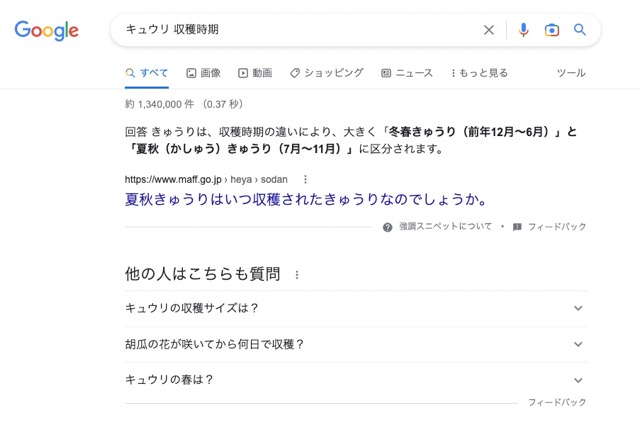
Task: Send フィードバック on the featured snippet
Action: (x=549, y=227)
